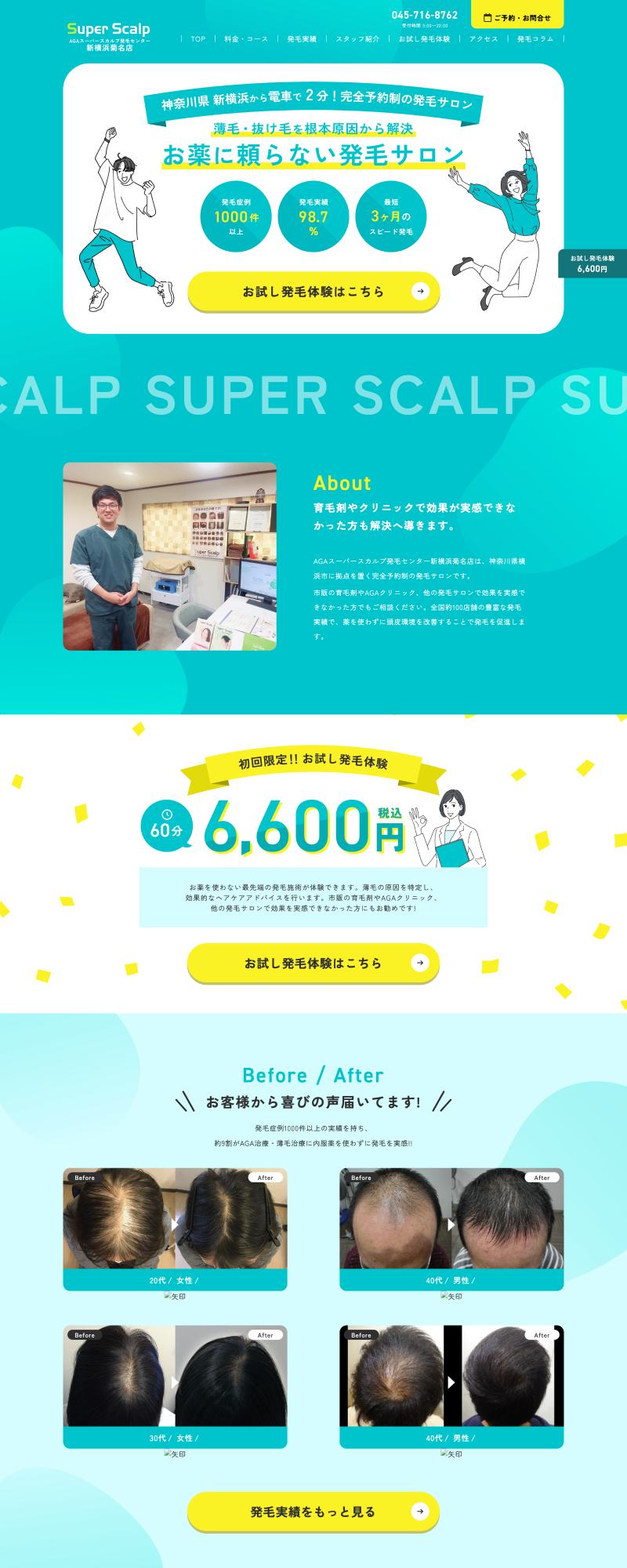Open 発毛コラム in the navigation

click(x=535, y=38)
